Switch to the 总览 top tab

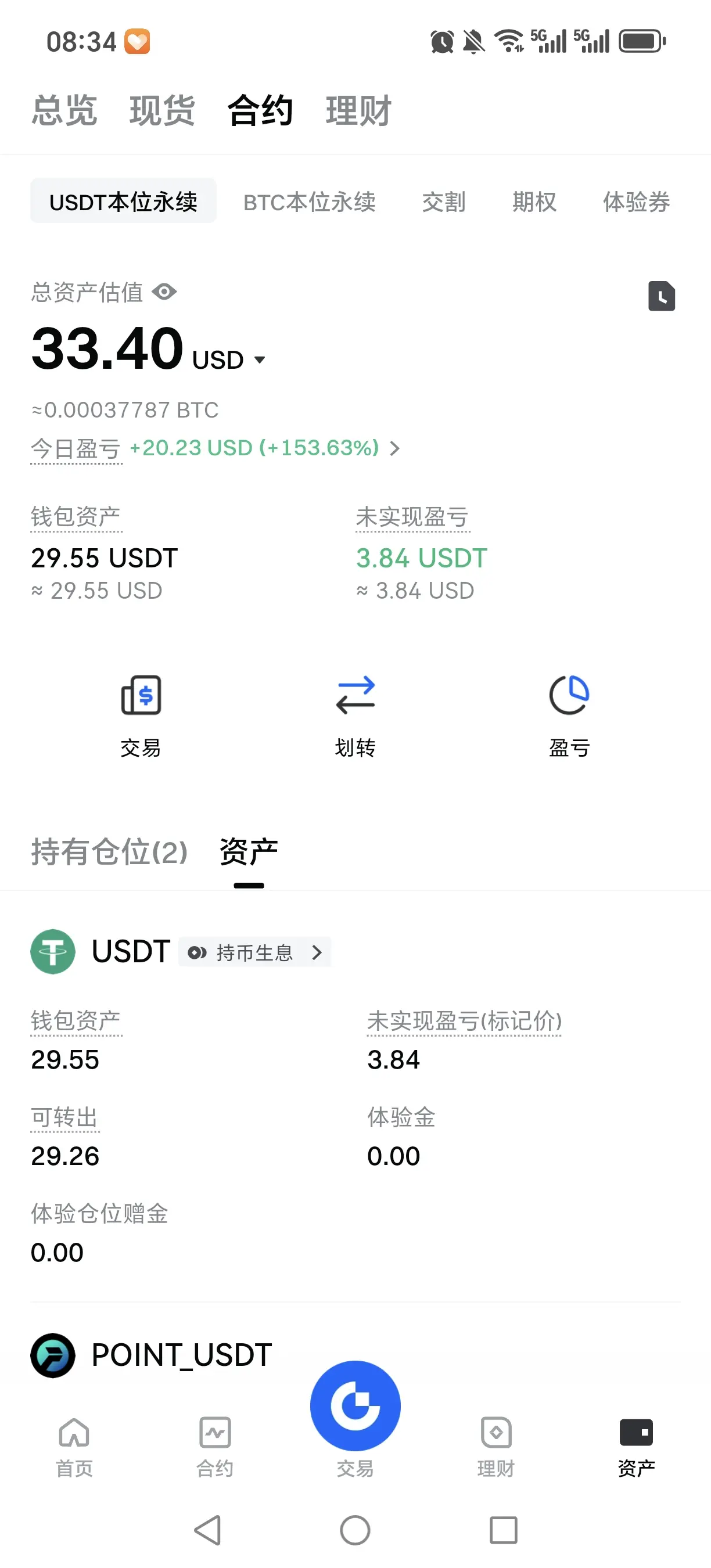(x=64, y=111)
